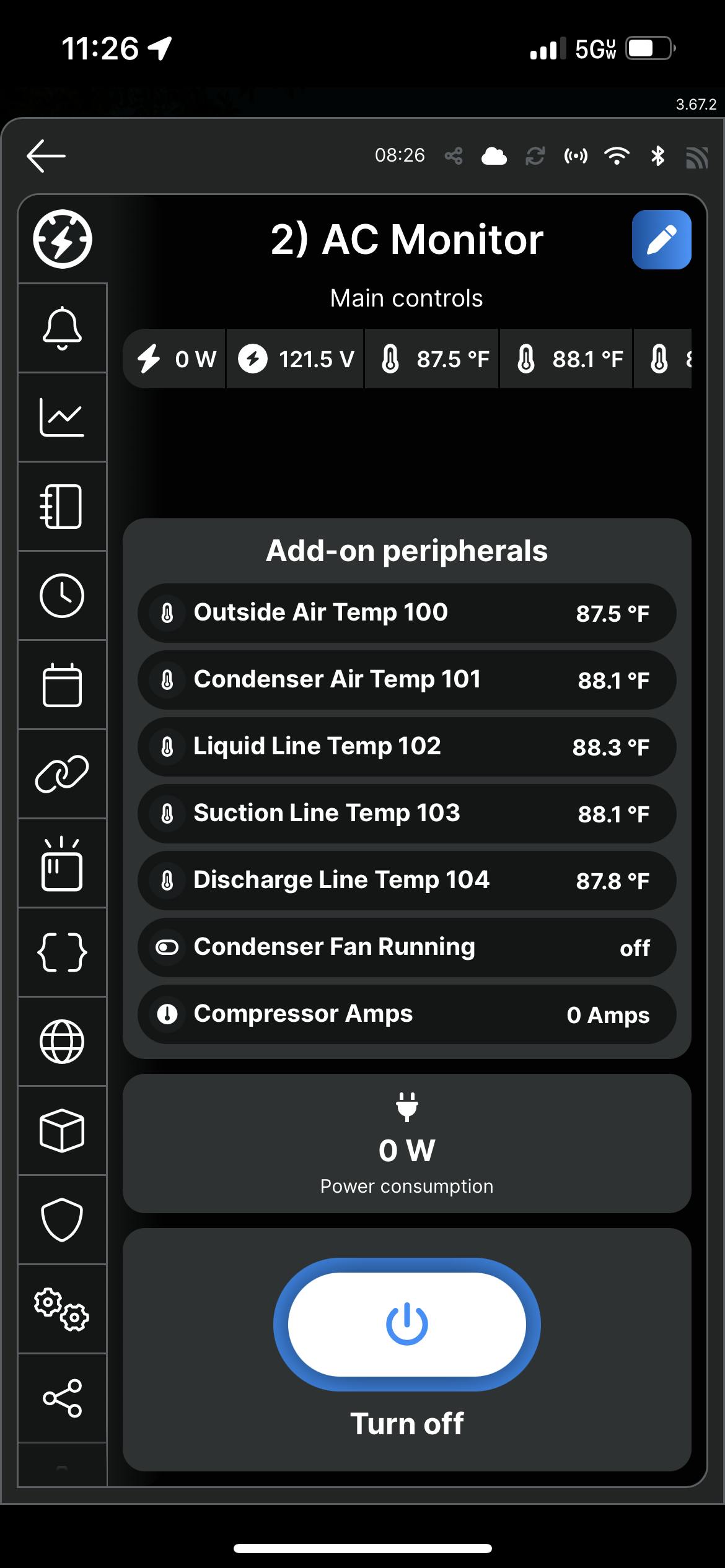Open the share tab in sidebar
Image resolution: width=725 pixels, height=1568 pixels.
[x=62, y=1398]
